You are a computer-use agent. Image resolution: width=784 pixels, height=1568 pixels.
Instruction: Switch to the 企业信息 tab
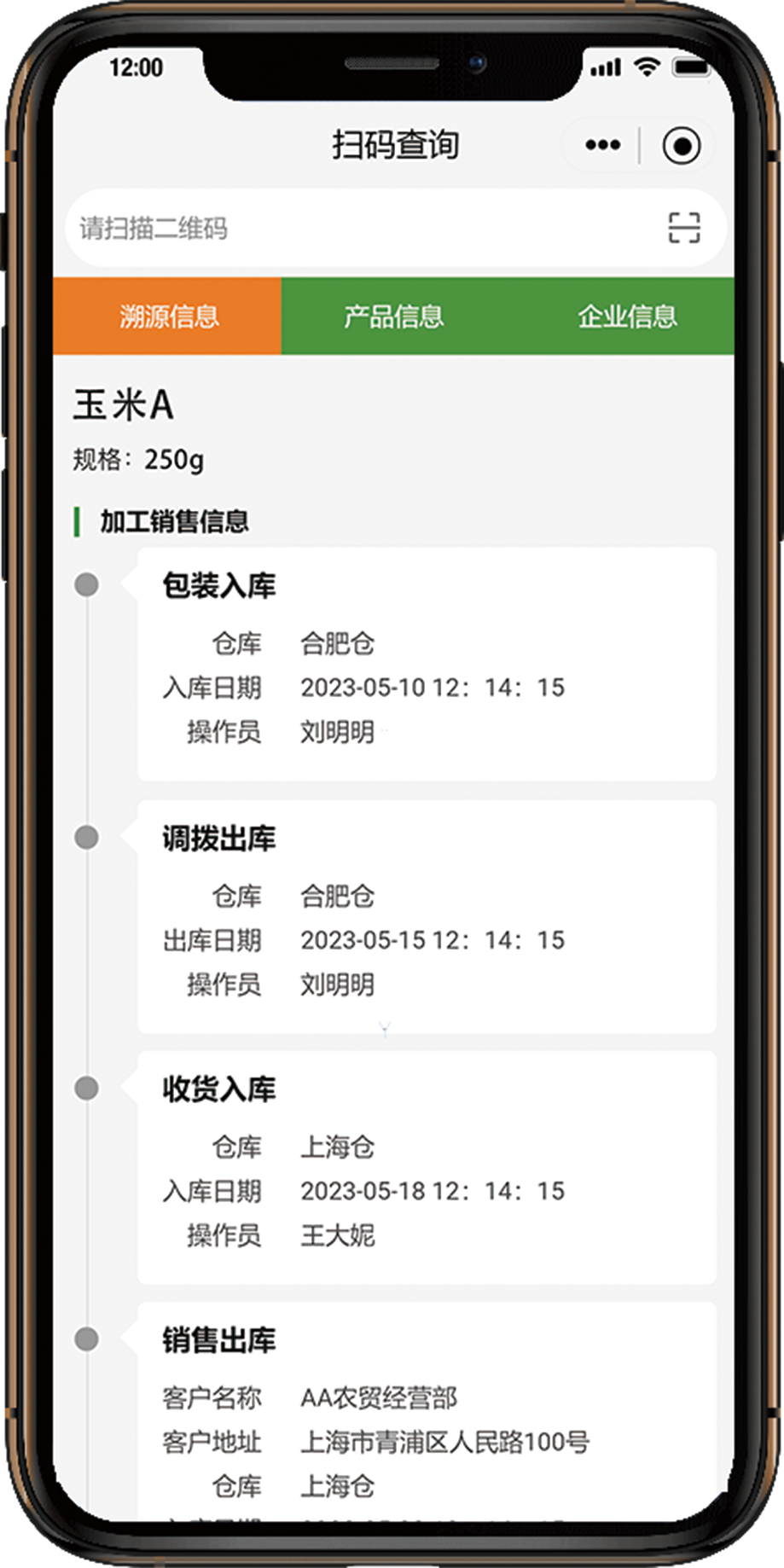pos(628,316)
